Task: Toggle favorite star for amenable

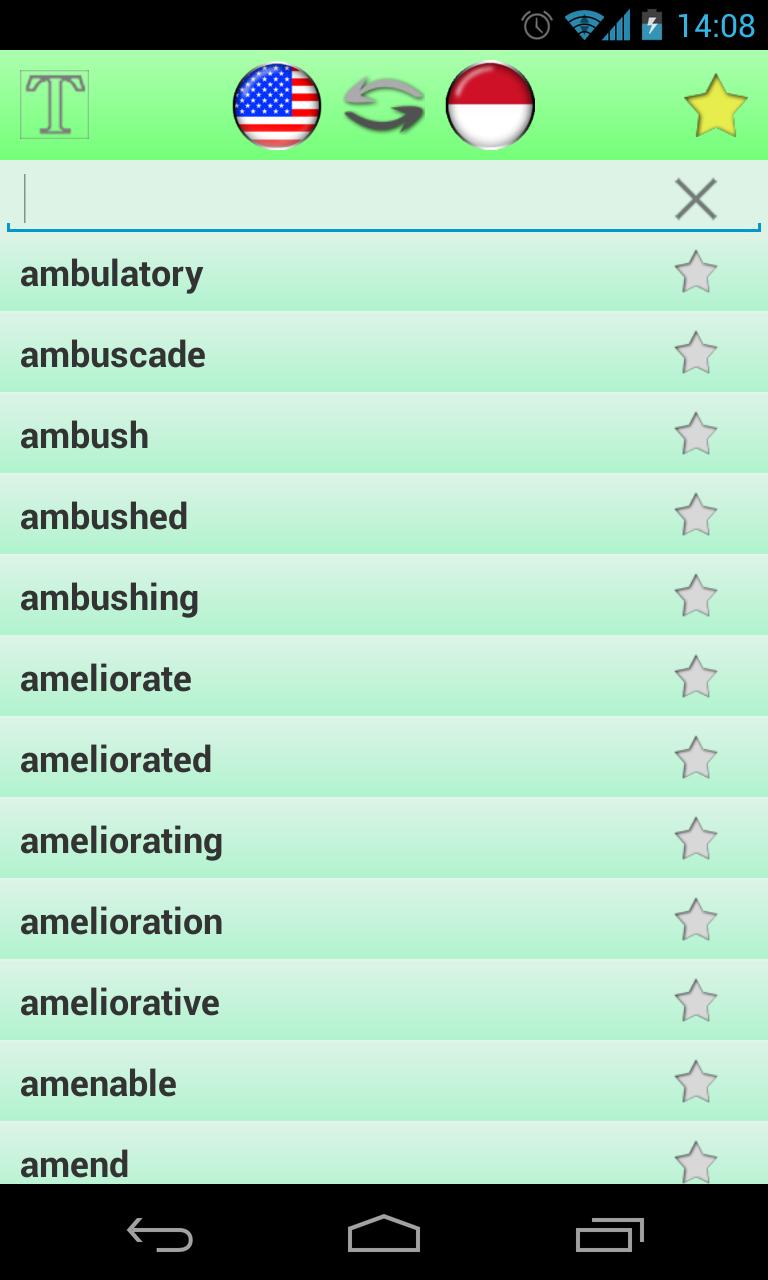Action: [696, 1082]
